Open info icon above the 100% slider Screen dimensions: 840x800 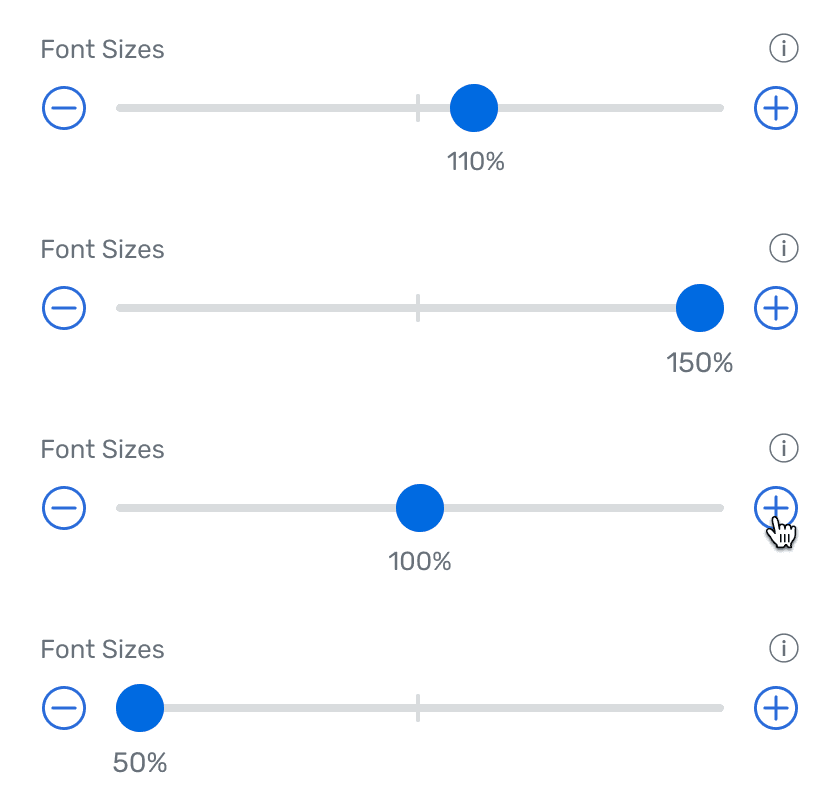784,448
